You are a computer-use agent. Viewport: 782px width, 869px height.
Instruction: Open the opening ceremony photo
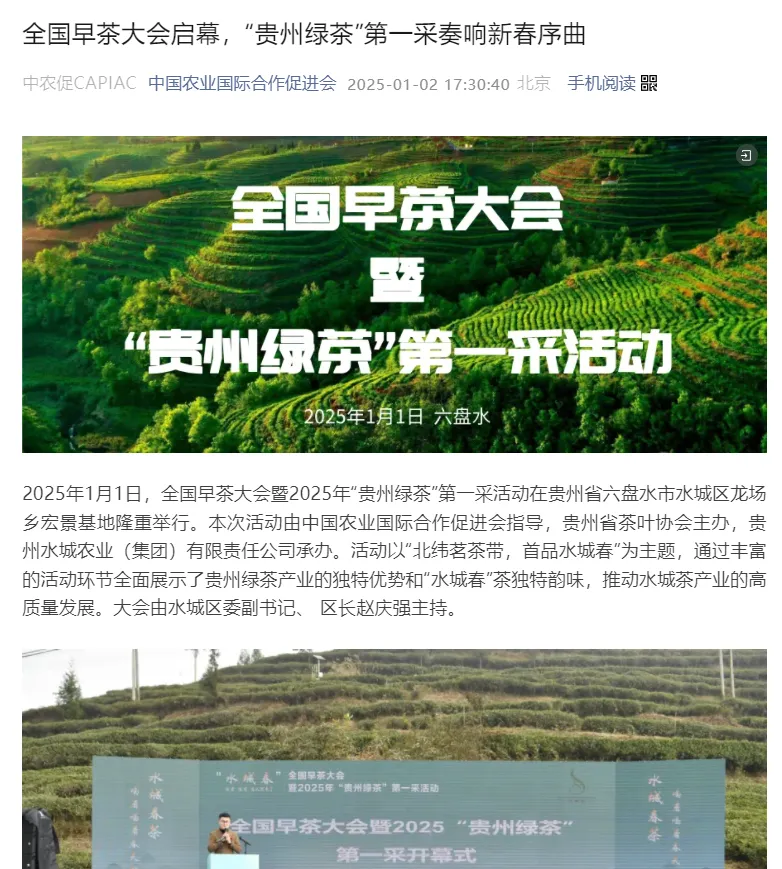(394, 758)
